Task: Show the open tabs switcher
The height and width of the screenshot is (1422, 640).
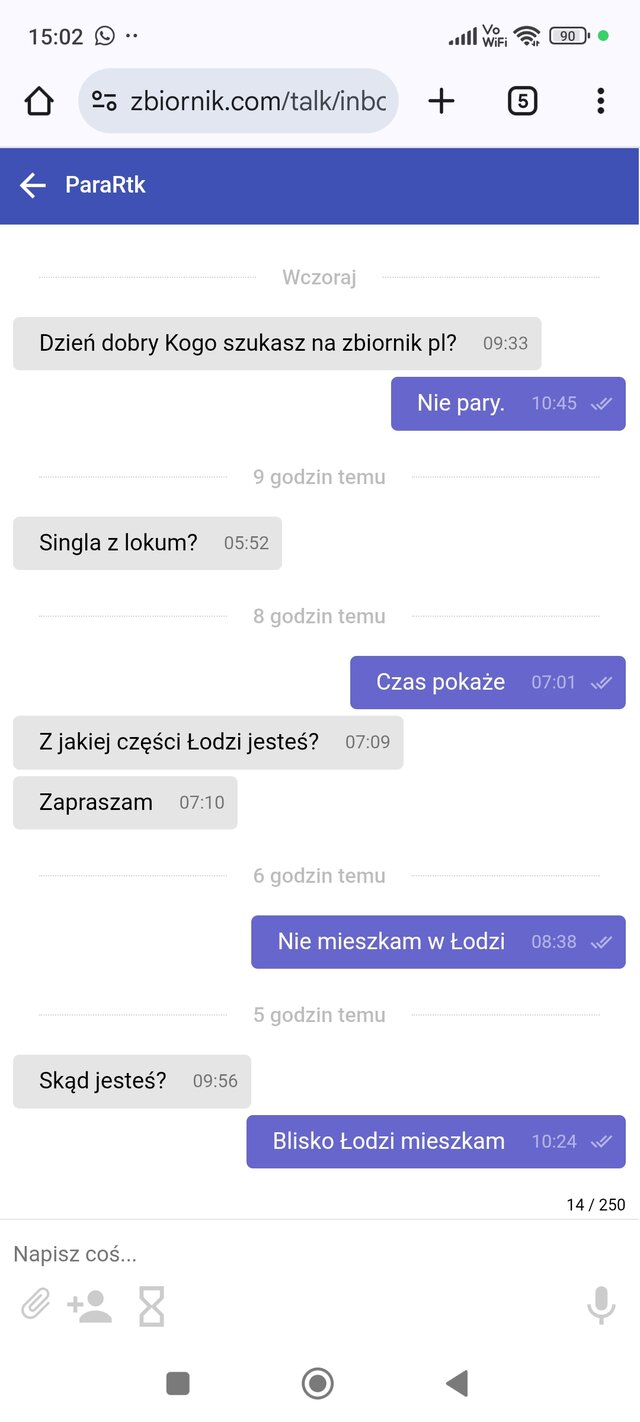Action: point(522,101)
